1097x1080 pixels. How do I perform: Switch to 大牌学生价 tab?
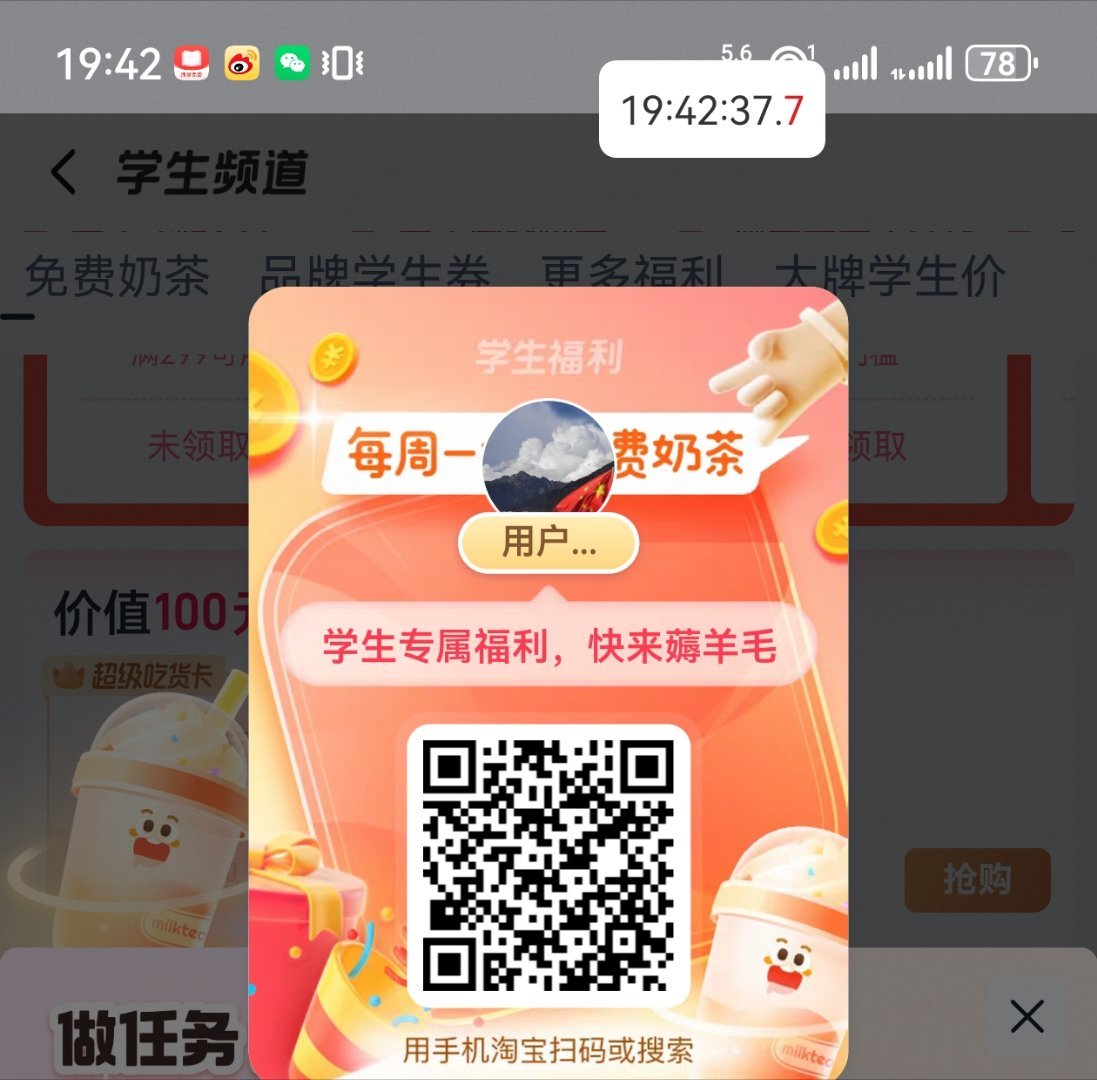tap(890, 275)
